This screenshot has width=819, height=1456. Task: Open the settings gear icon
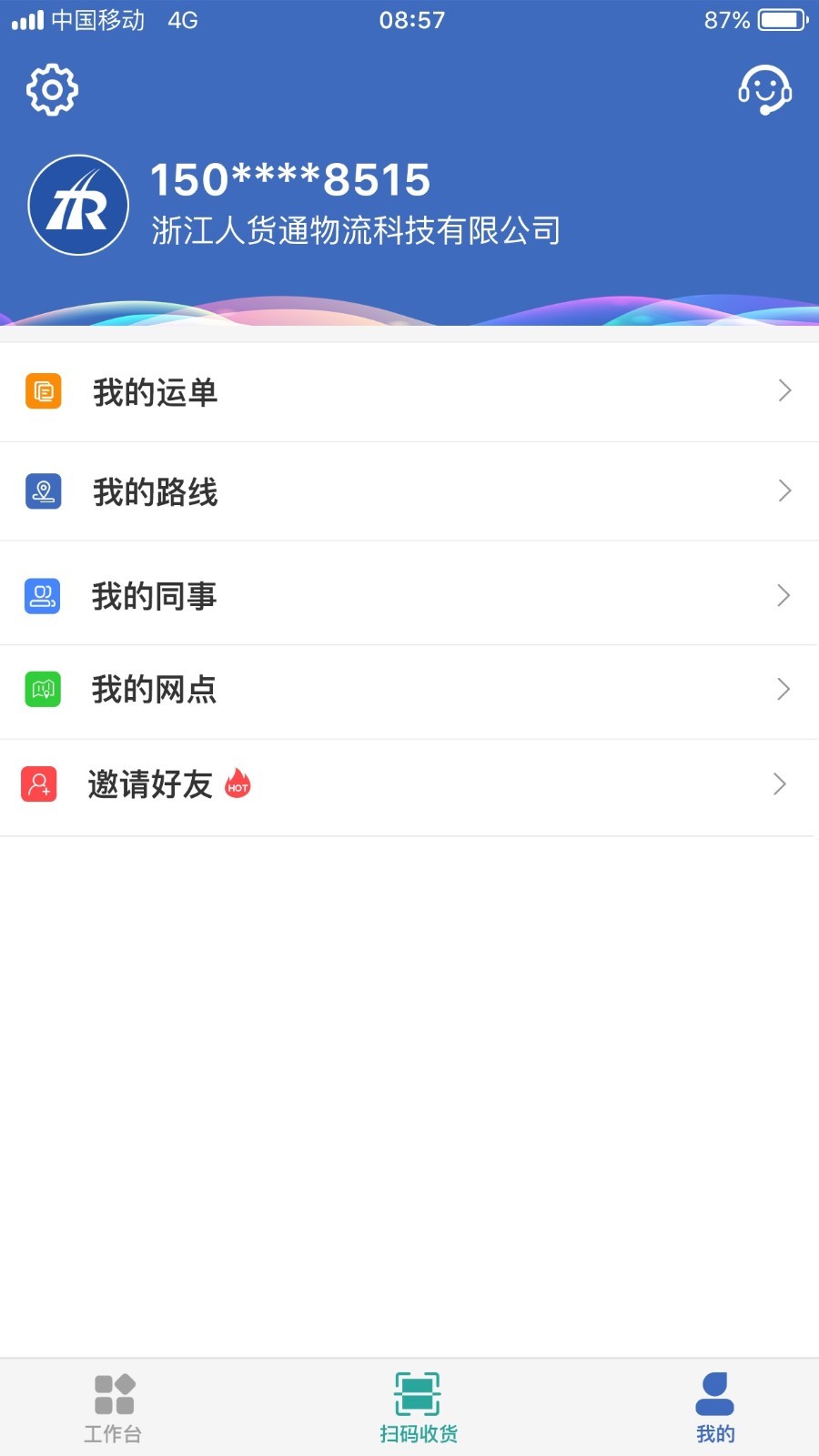tap(52, 88)
